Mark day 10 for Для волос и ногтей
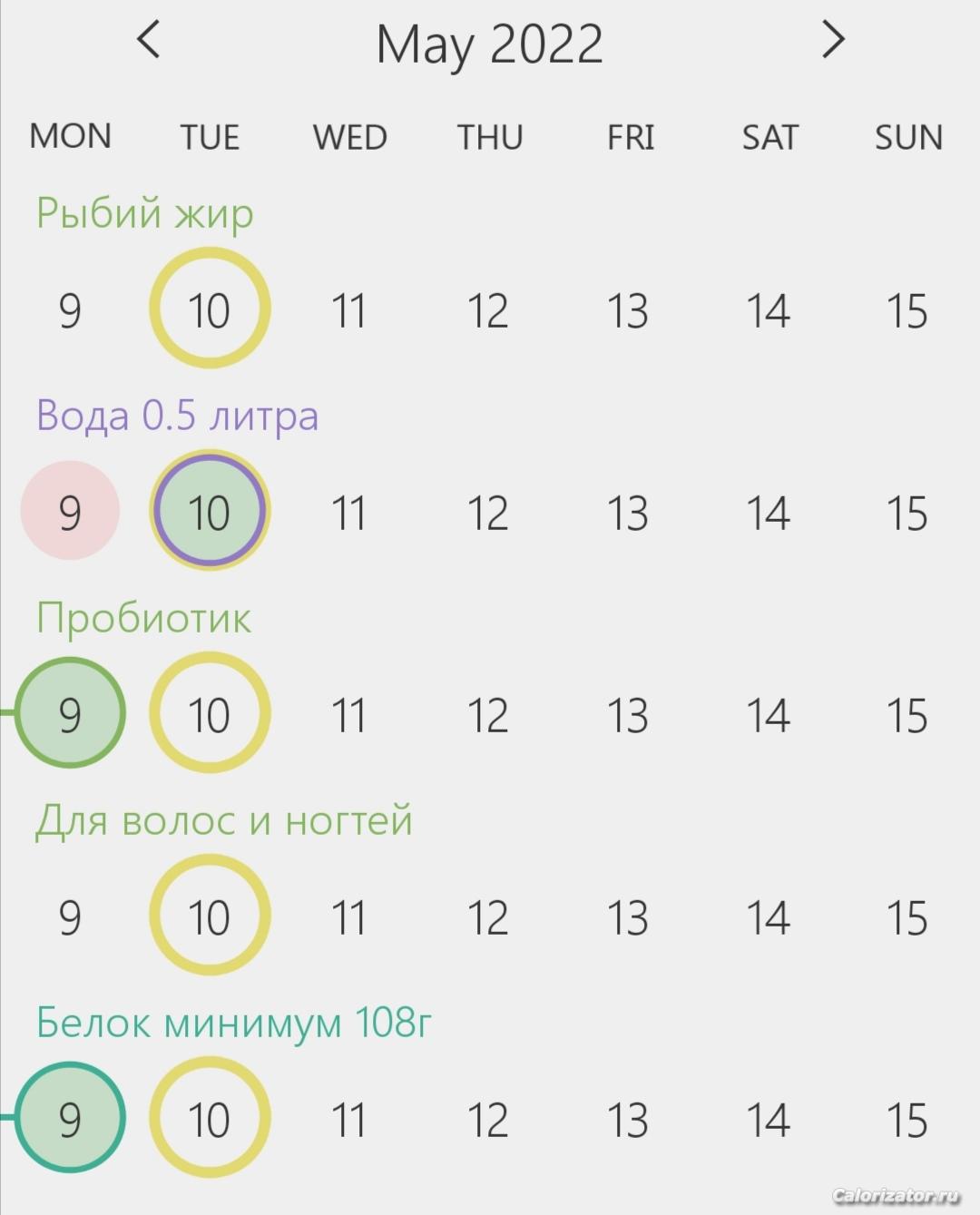 tap(210, 916)
